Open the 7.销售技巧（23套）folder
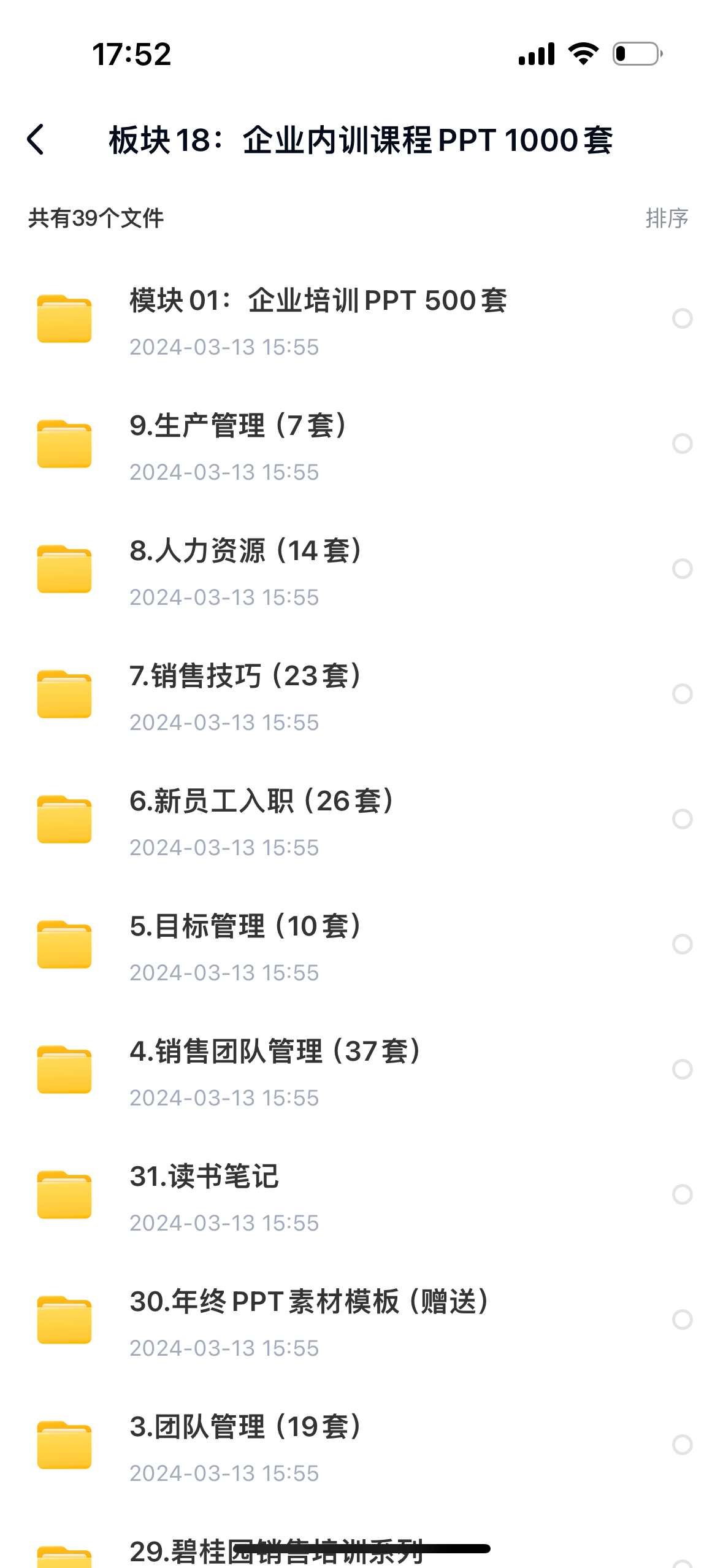This screenshot has height=1568, width=723. click(247, 694)
